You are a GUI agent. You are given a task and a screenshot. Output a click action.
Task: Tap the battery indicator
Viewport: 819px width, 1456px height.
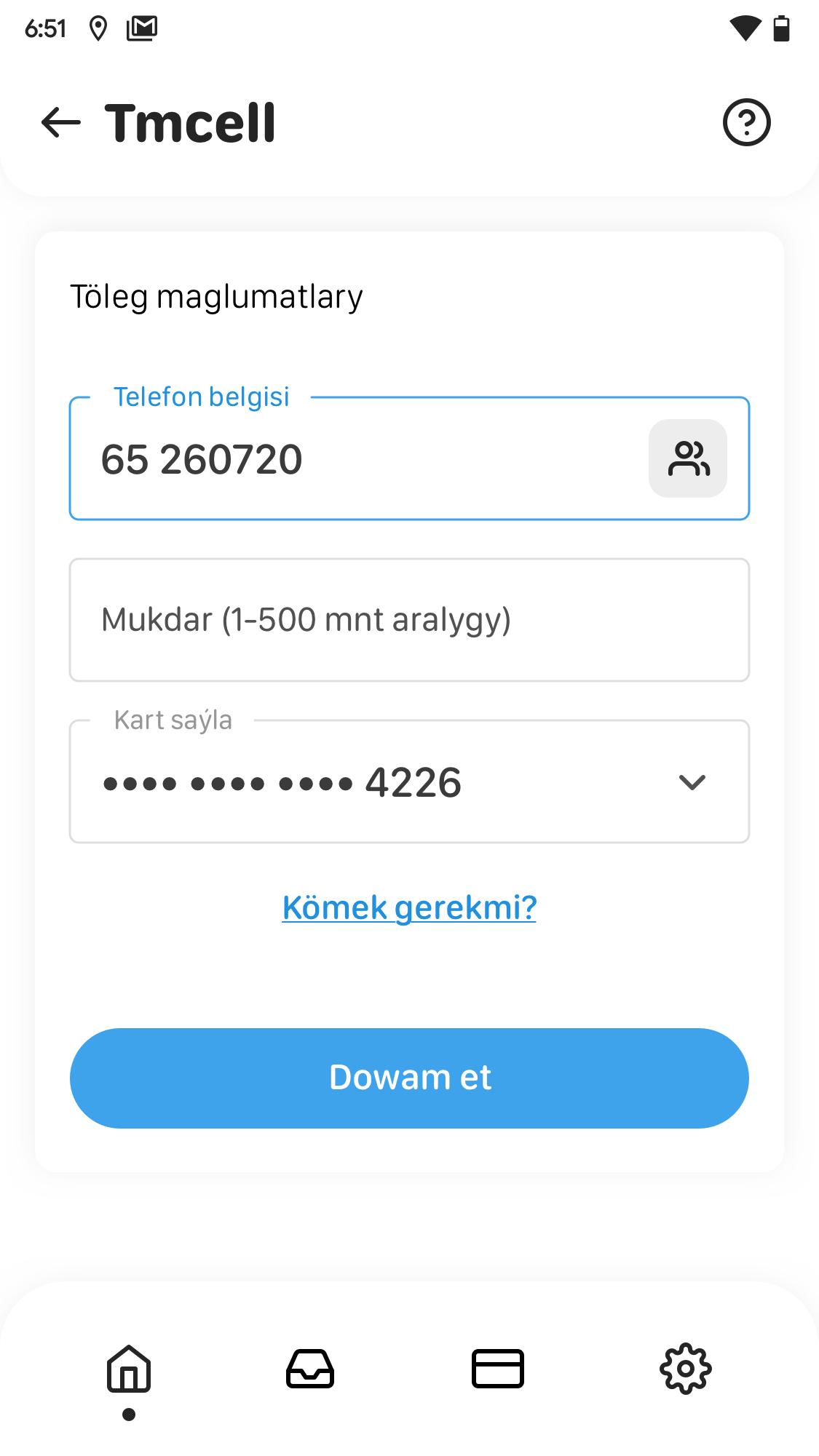pyautogui.click(x=783, y=28)
